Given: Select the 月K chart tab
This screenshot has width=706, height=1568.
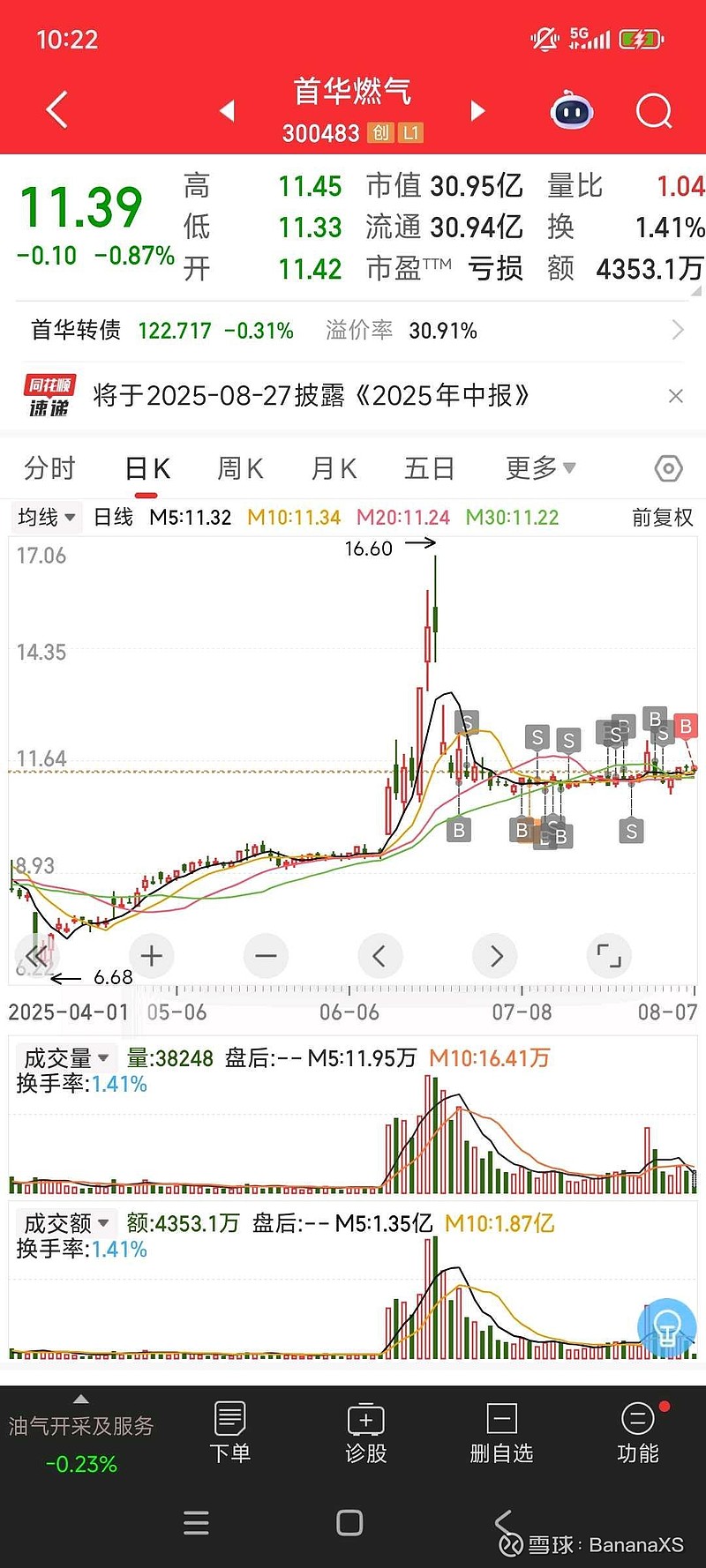Looking at the screenshot, I should (334, 468).
